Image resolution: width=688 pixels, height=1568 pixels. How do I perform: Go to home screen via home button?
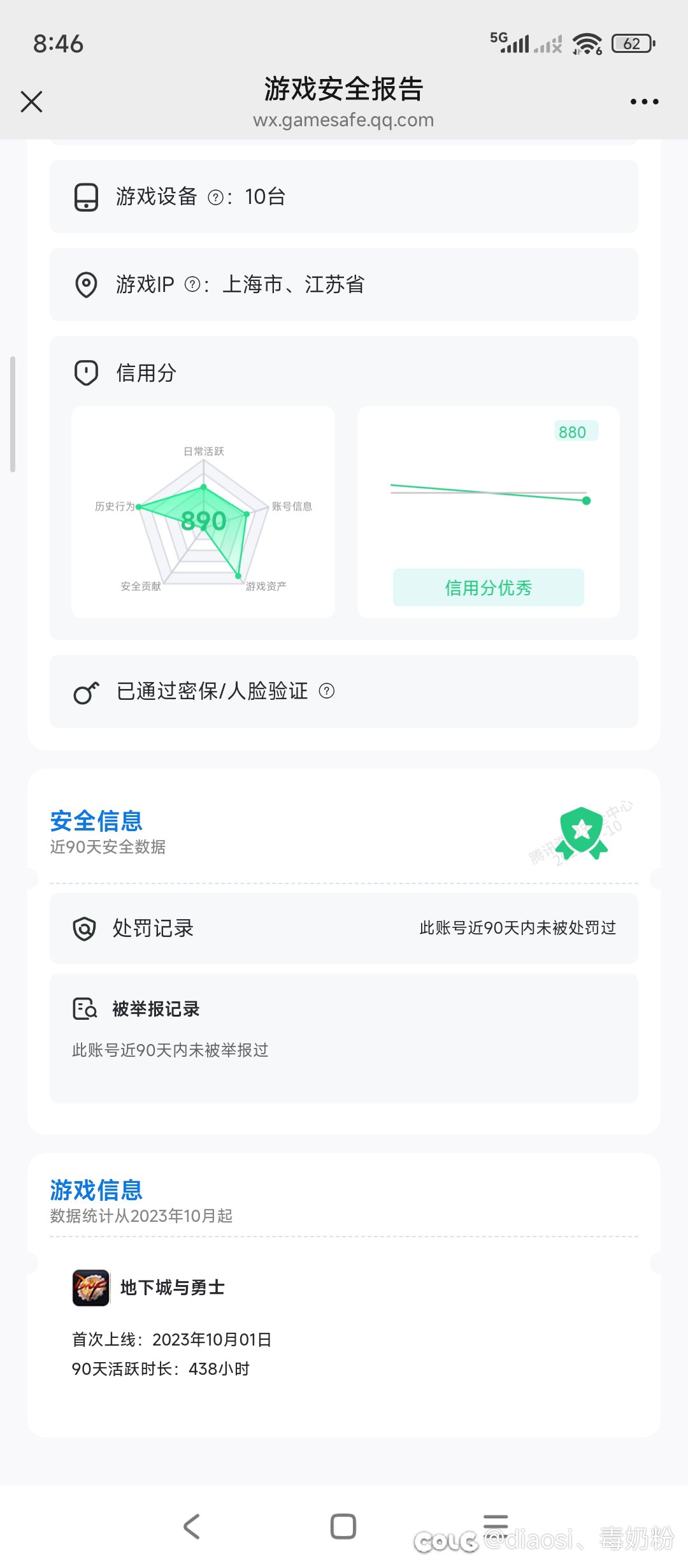(343, 1526)
